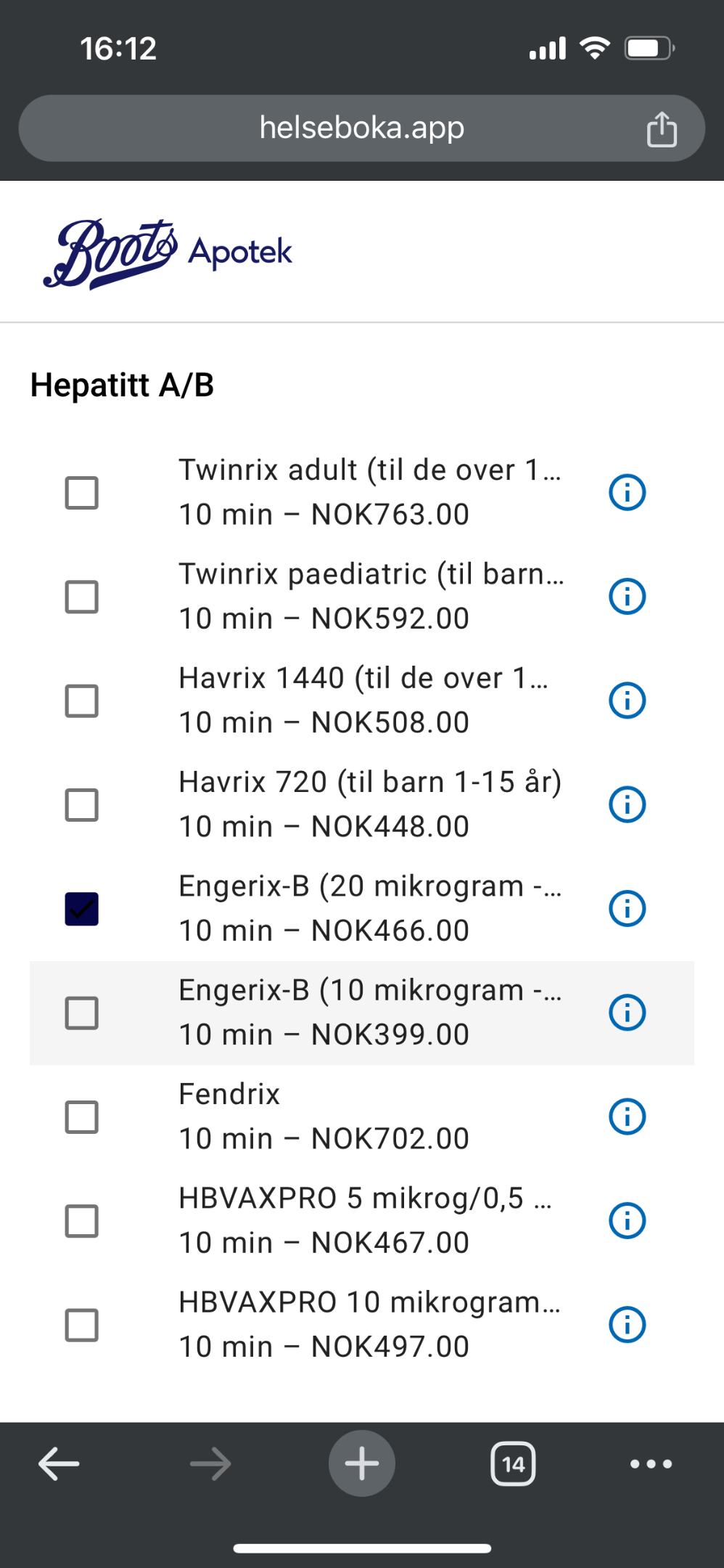Select the Twinrix paediatric vaccine checkbox

coord(82,597)
